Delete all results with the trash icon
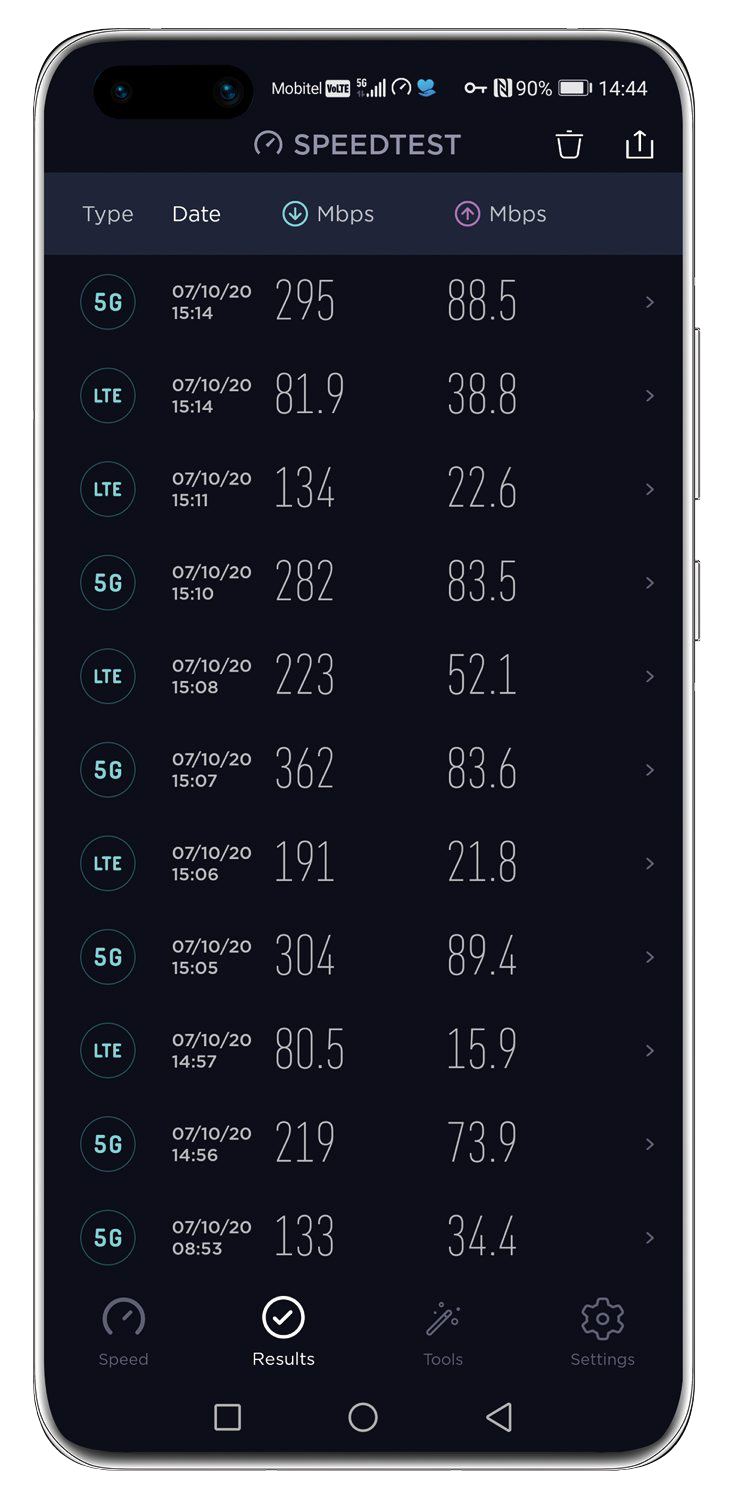Image resolution: width=732 pixels, height=1500 pixels. [x=569, y=144]
